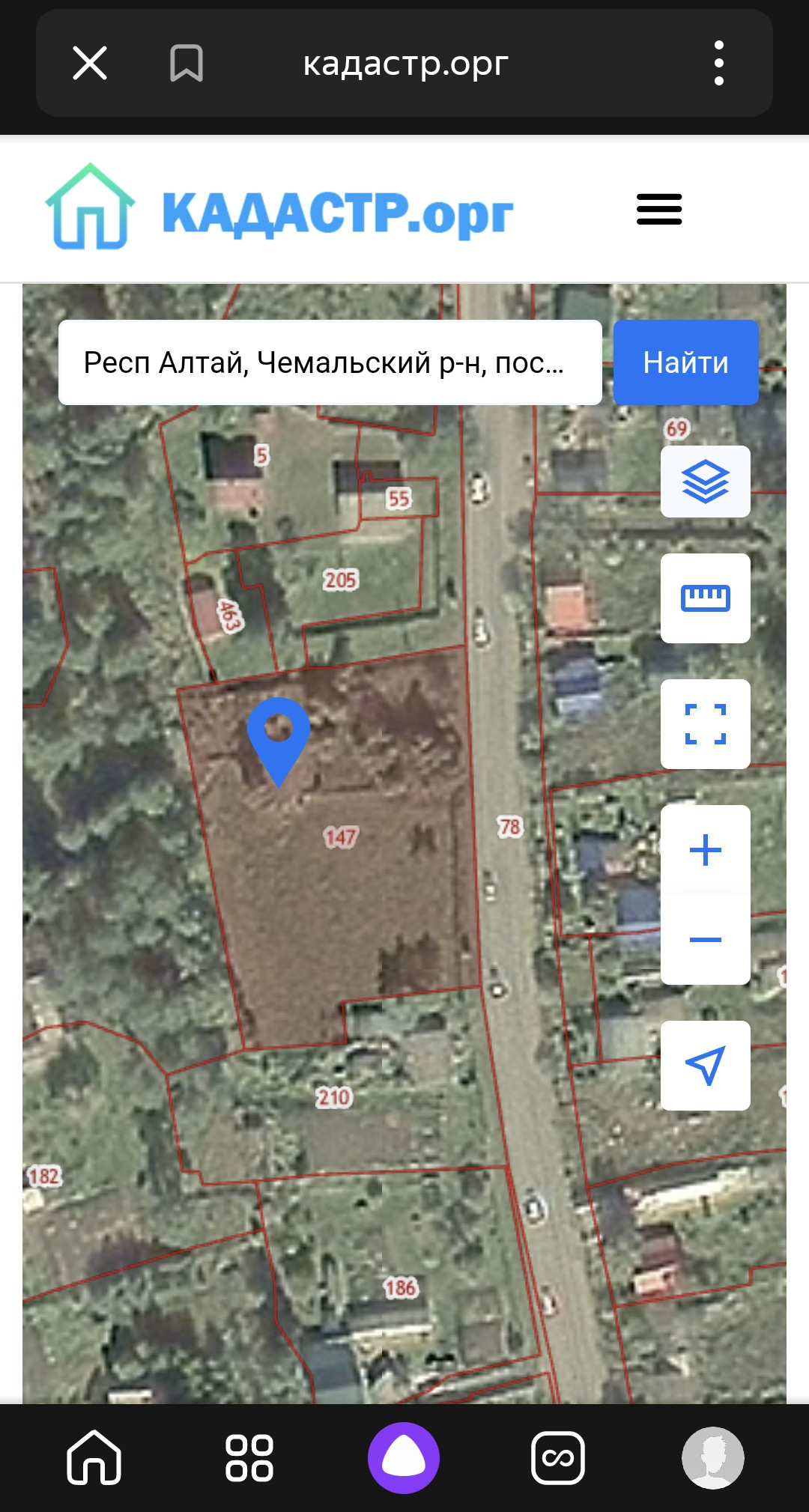Viewport: 809px width, 1512px height.
Task: Expand the map to fullscreen
Action: (706, 724)
